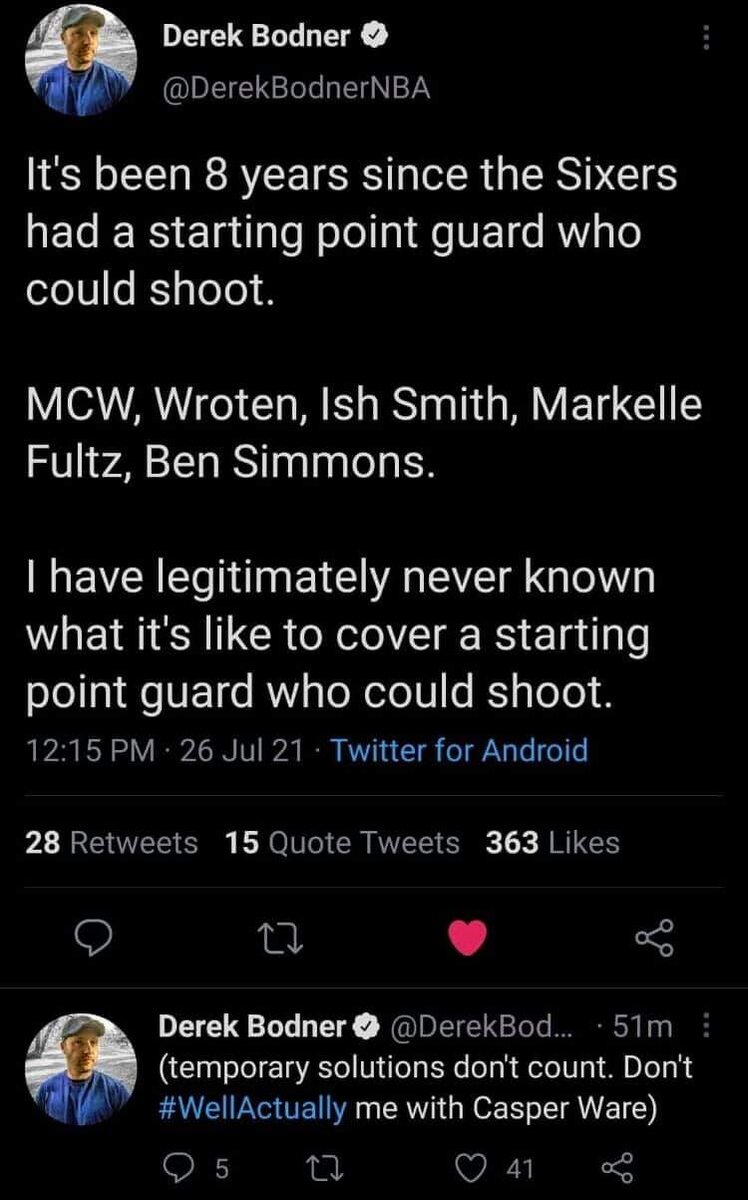Open Derek Bodner's profile picture on main tweet
Screen dimensions: 748x1200
point(80,60)
